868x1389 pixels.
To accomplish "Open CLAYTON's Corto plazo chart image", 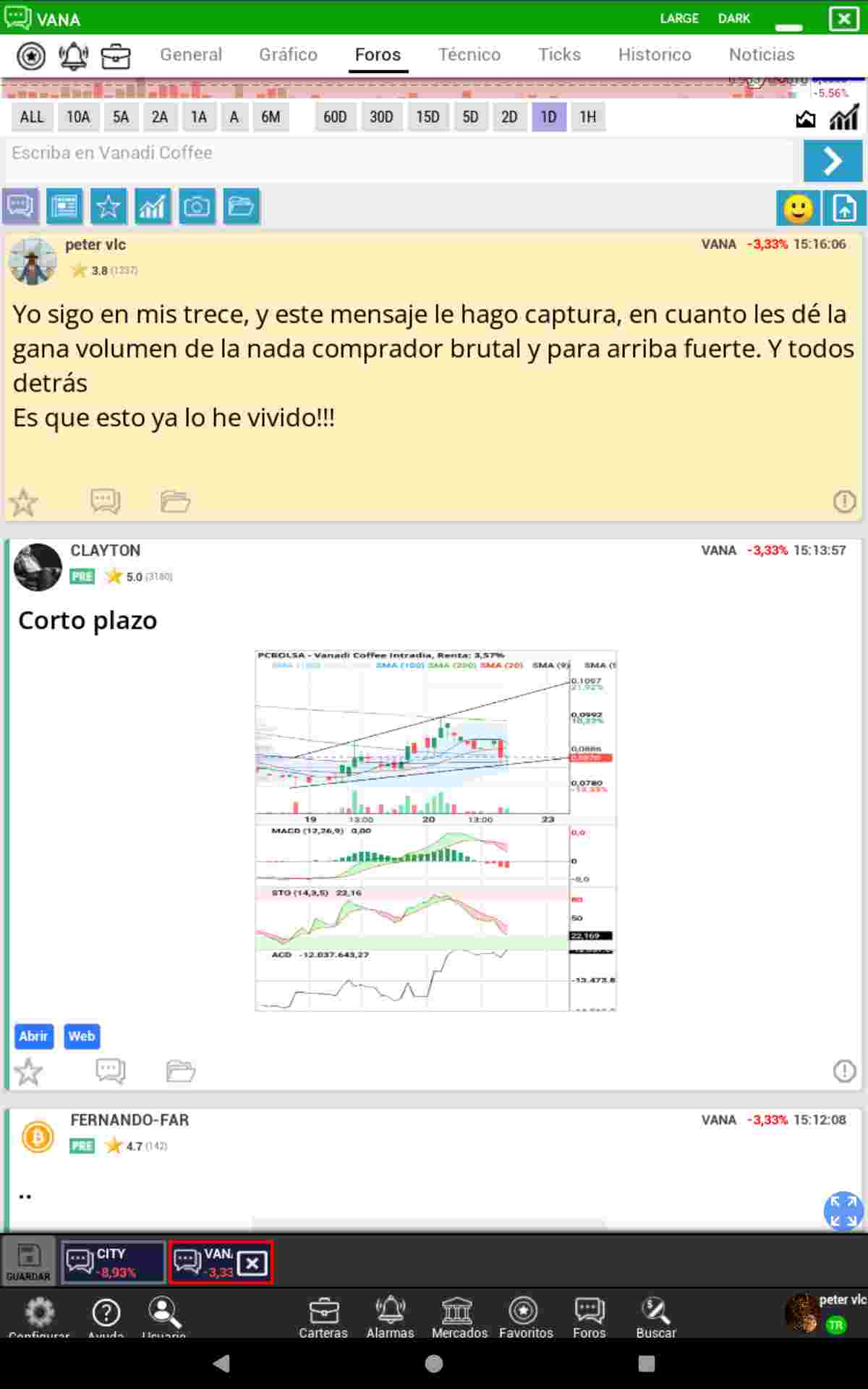I will coord(435,831).
